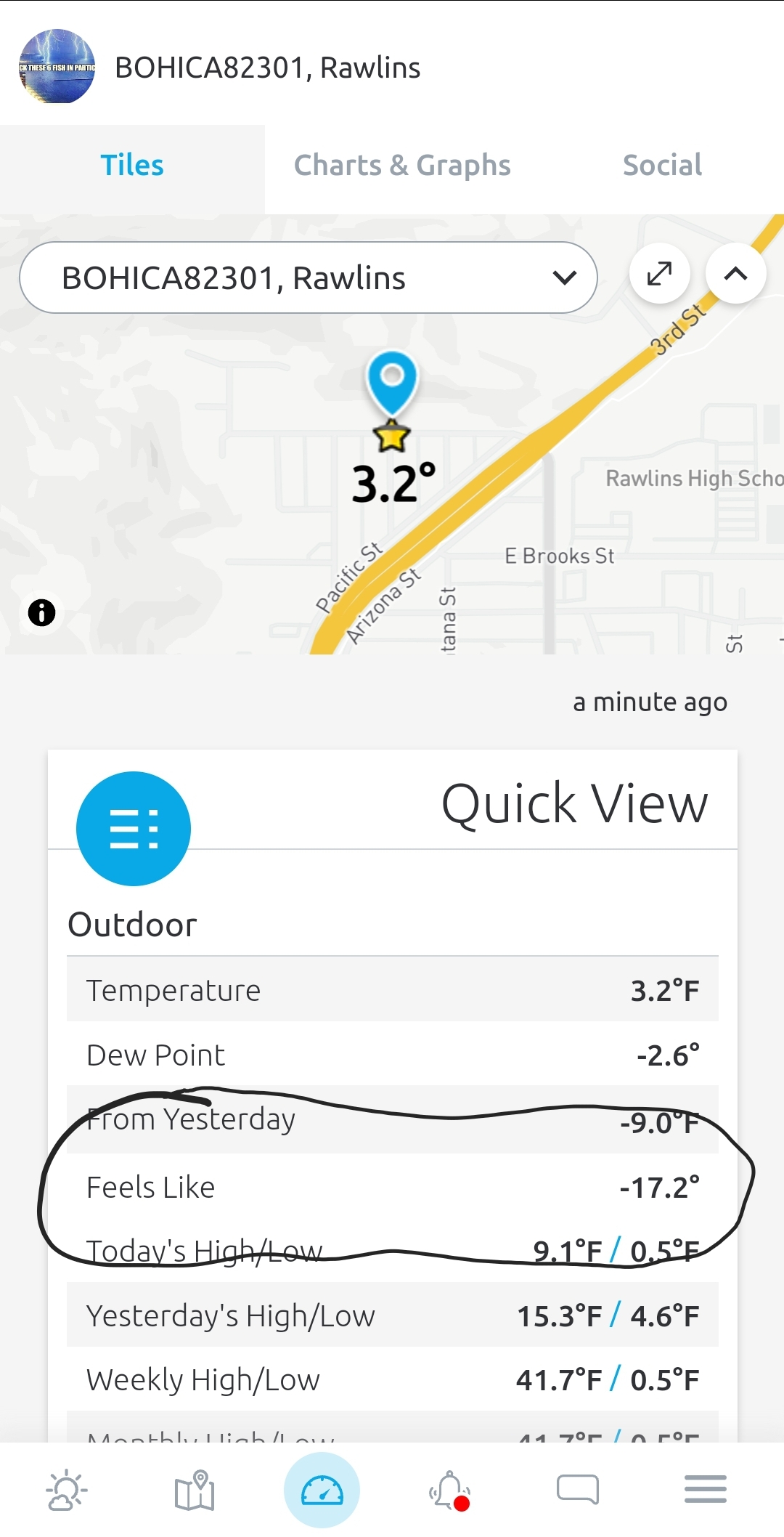
Task: Open the Quick View tile menu button
Action: [134, 829]
